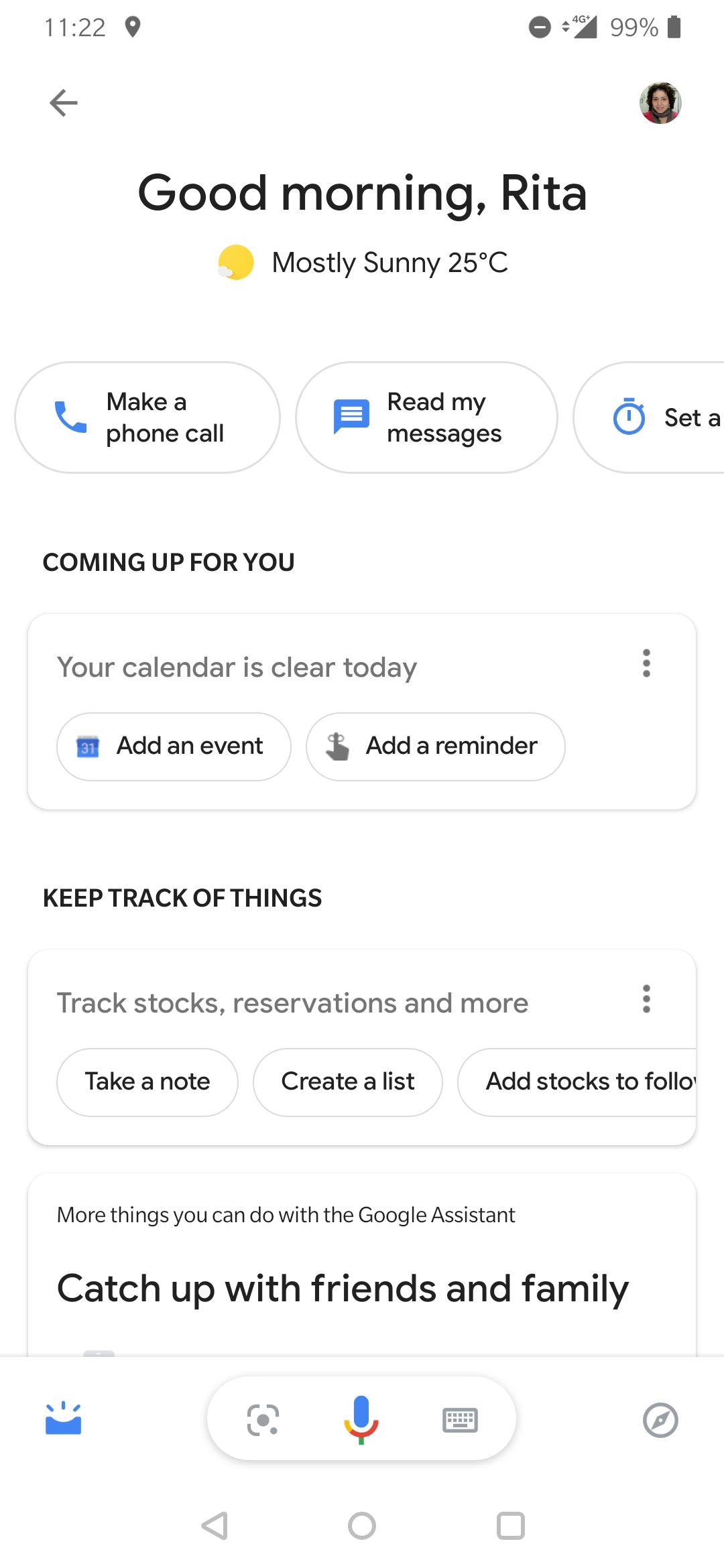Select Take a note
Image resolution: width=724 pixels, height=1568 pixels.
[x=147, y=1082]
